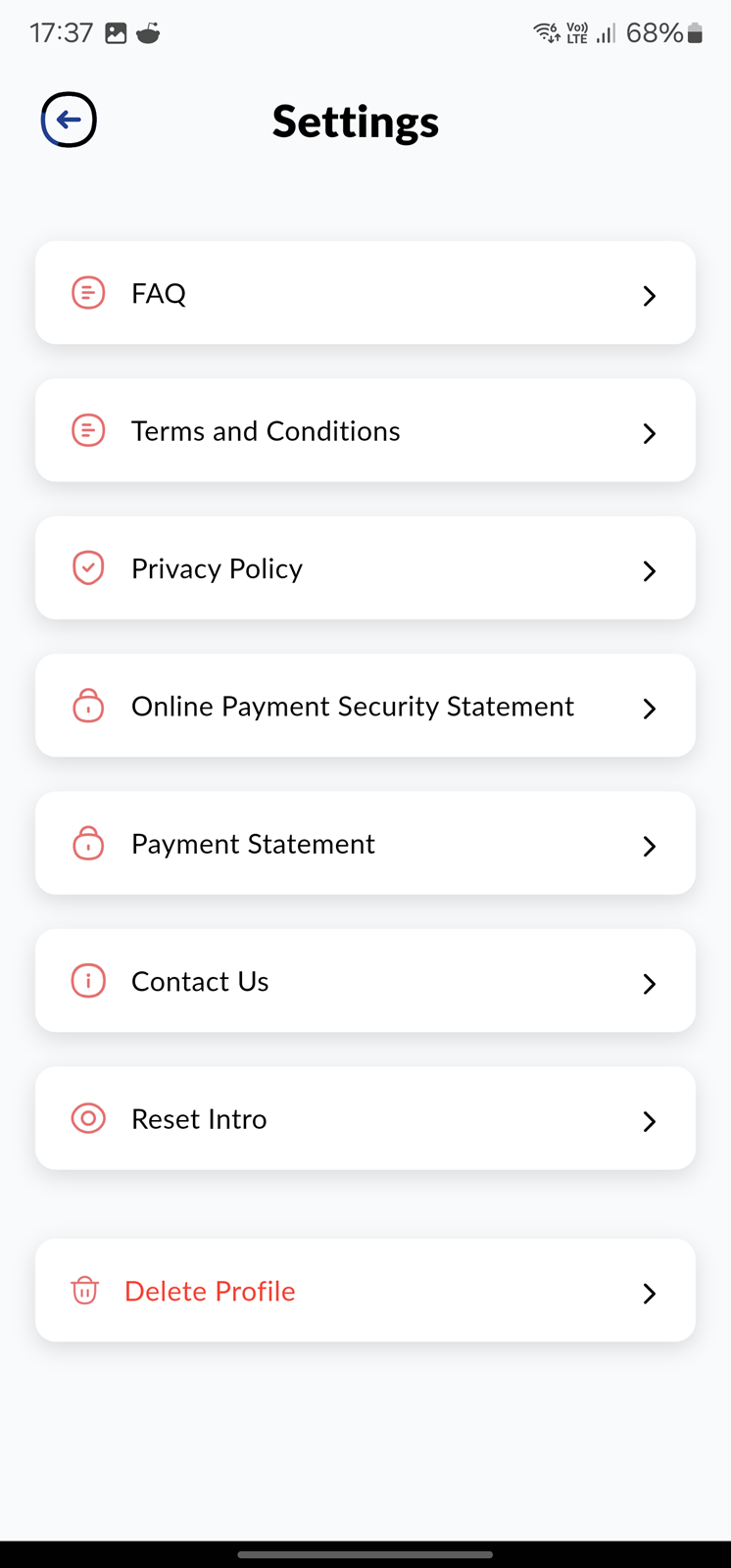The image size is (731, 1568).
Task: Go back using the arrow icon
Action: click(x=69, y=120)
